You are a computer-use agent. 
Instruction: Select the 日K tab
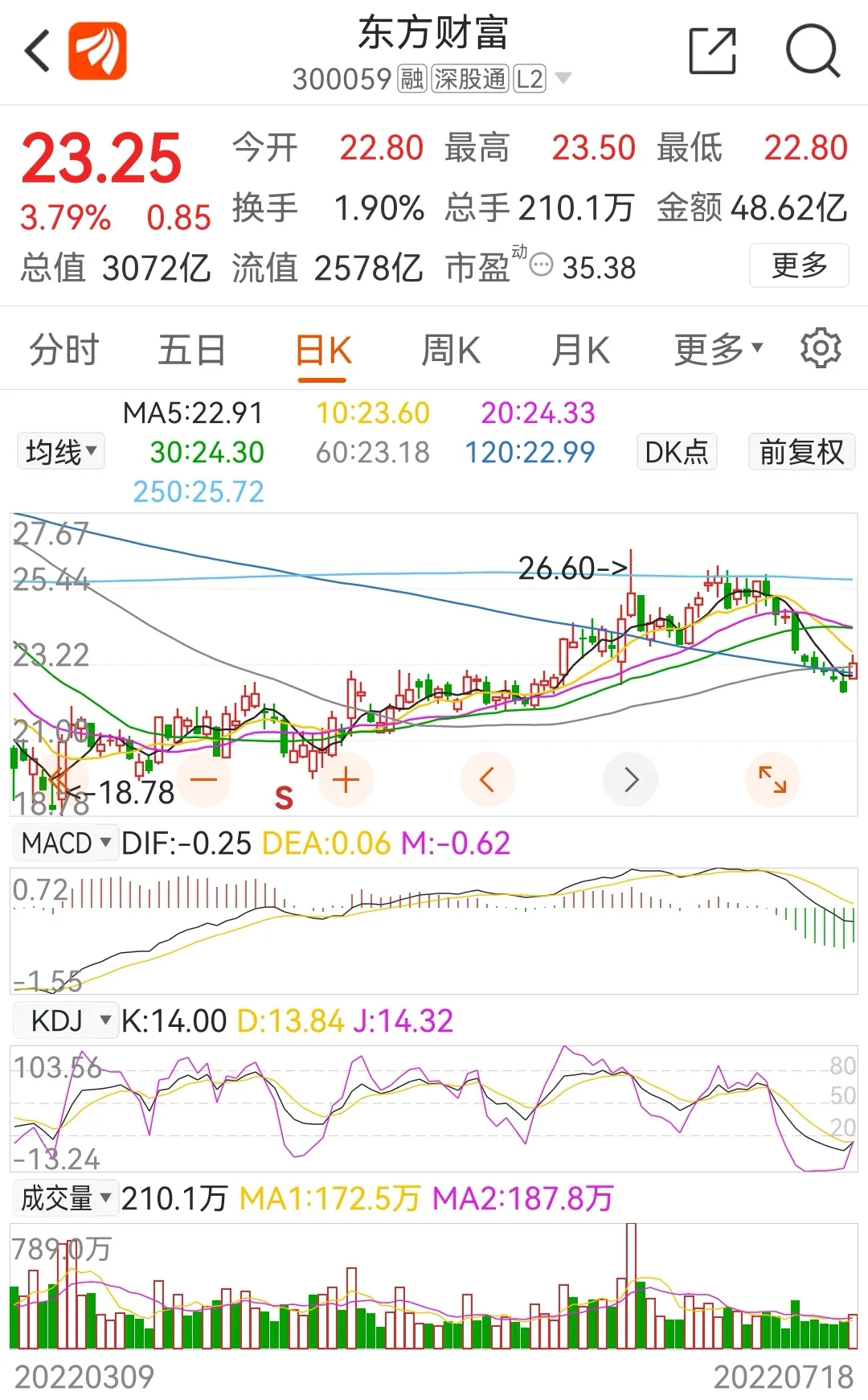pos(322,351)
